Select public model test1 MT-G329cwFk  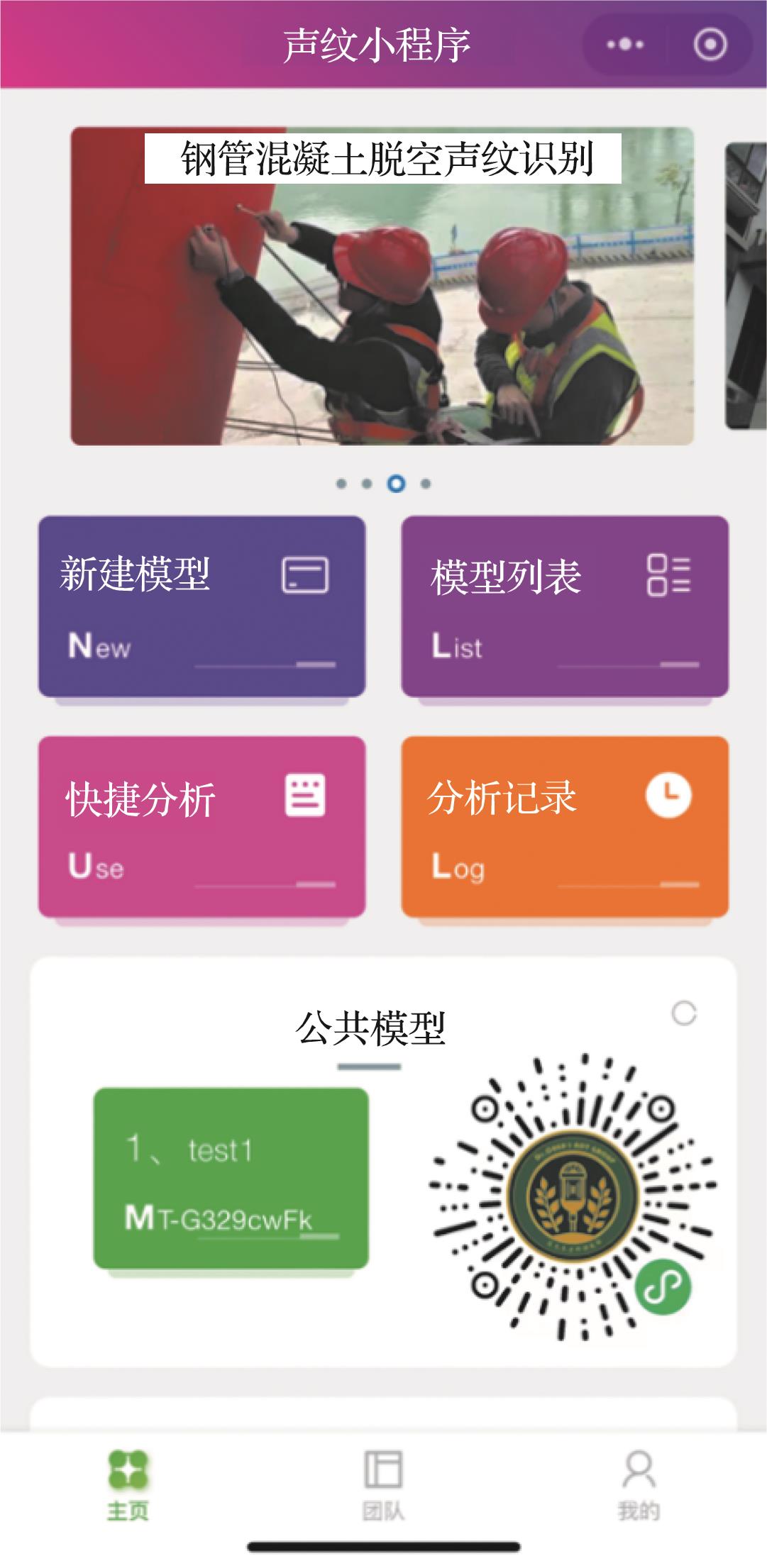pyautogui.click(x=231, y=1179)
